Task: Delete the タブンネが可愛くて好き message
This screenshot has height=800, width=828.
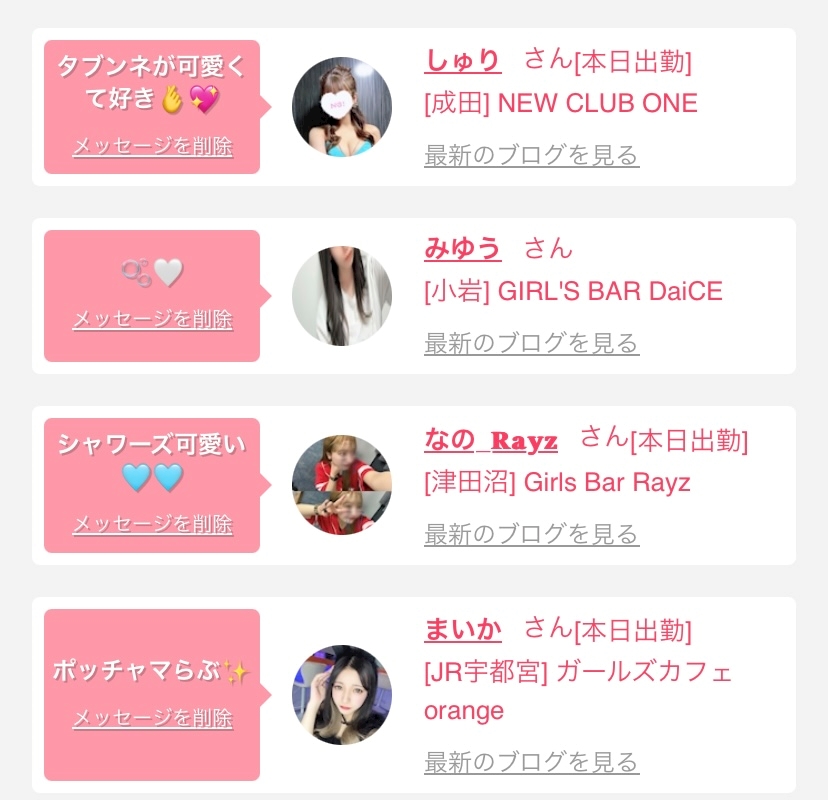Action: point(152,147)
